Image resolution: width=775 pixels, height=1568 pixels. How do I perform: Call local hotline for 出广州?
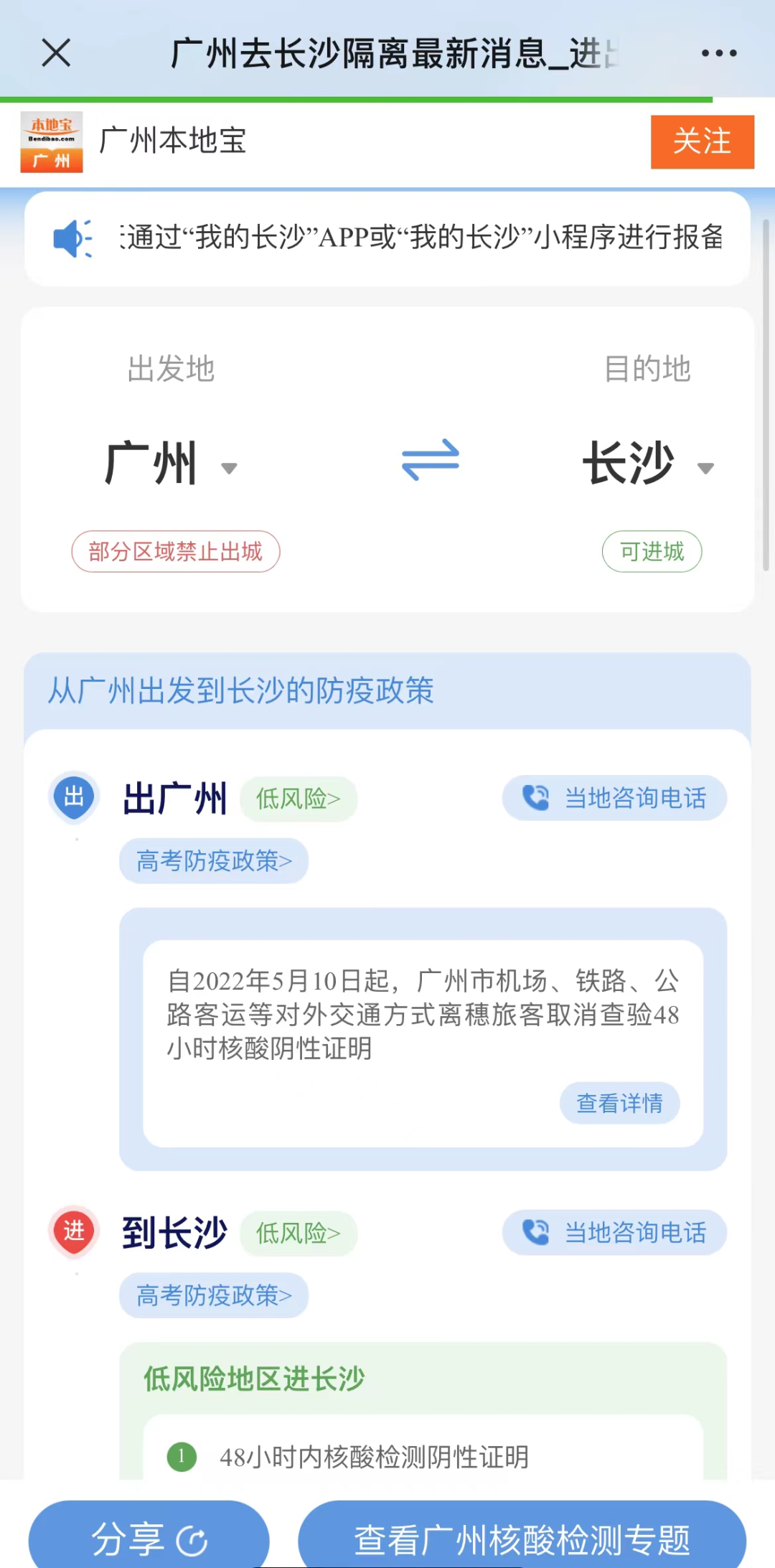tap(614, 798)
